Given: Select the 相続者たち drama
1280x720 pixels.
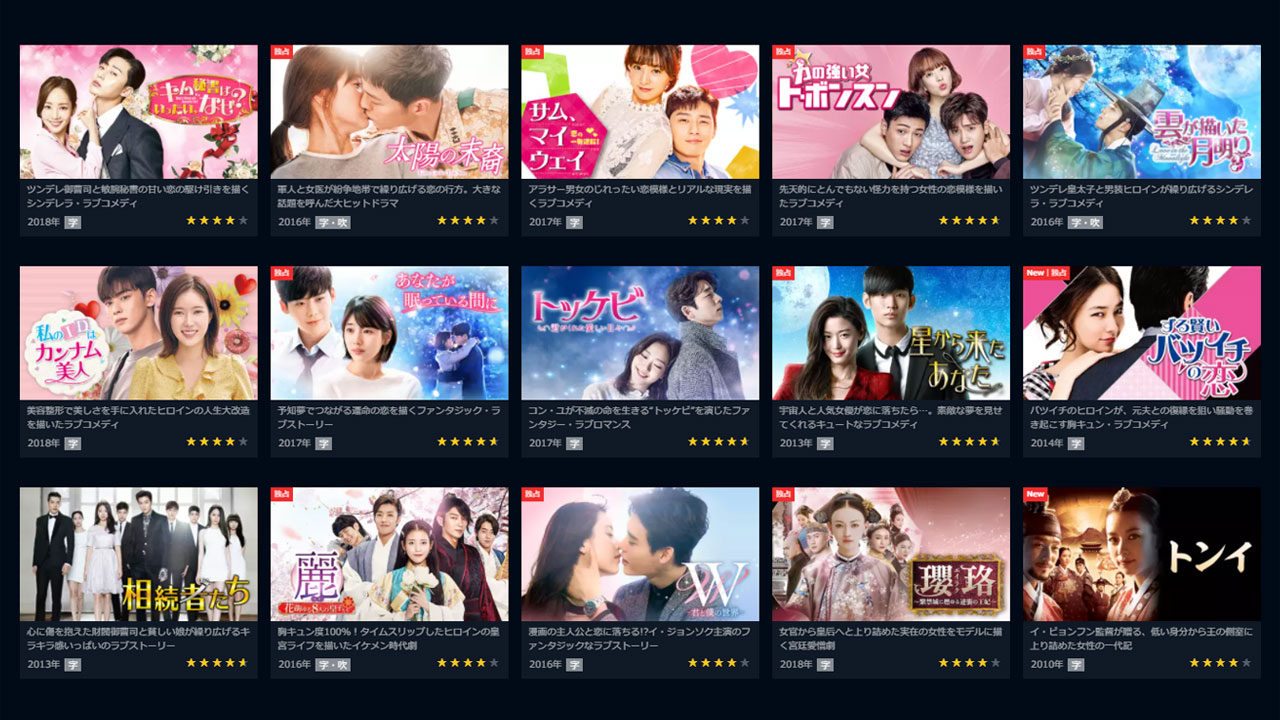Looking at the screenshot, I should pyautogui.click(x=138, y=554).
